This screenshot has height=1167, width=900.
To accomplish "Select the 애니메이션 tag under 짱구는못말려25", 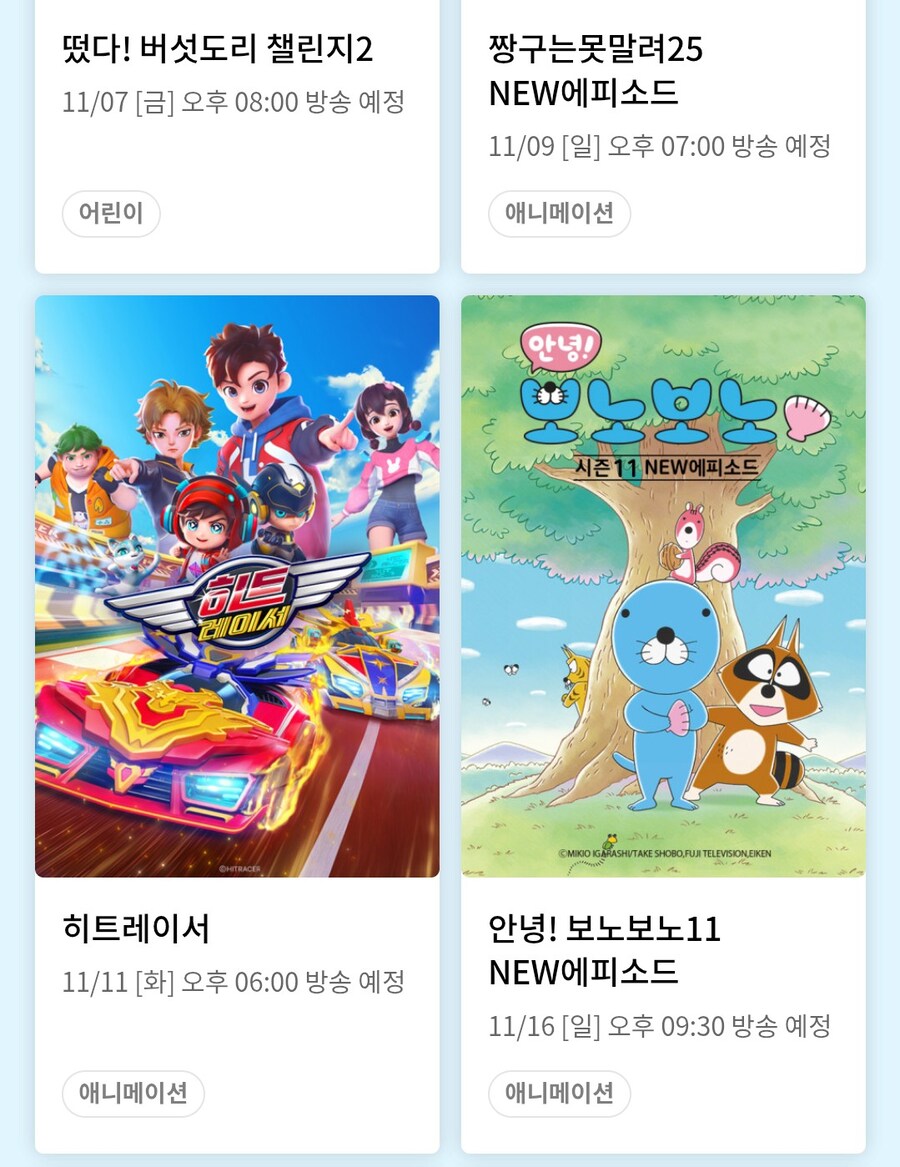I will click(x=559, y=213).
